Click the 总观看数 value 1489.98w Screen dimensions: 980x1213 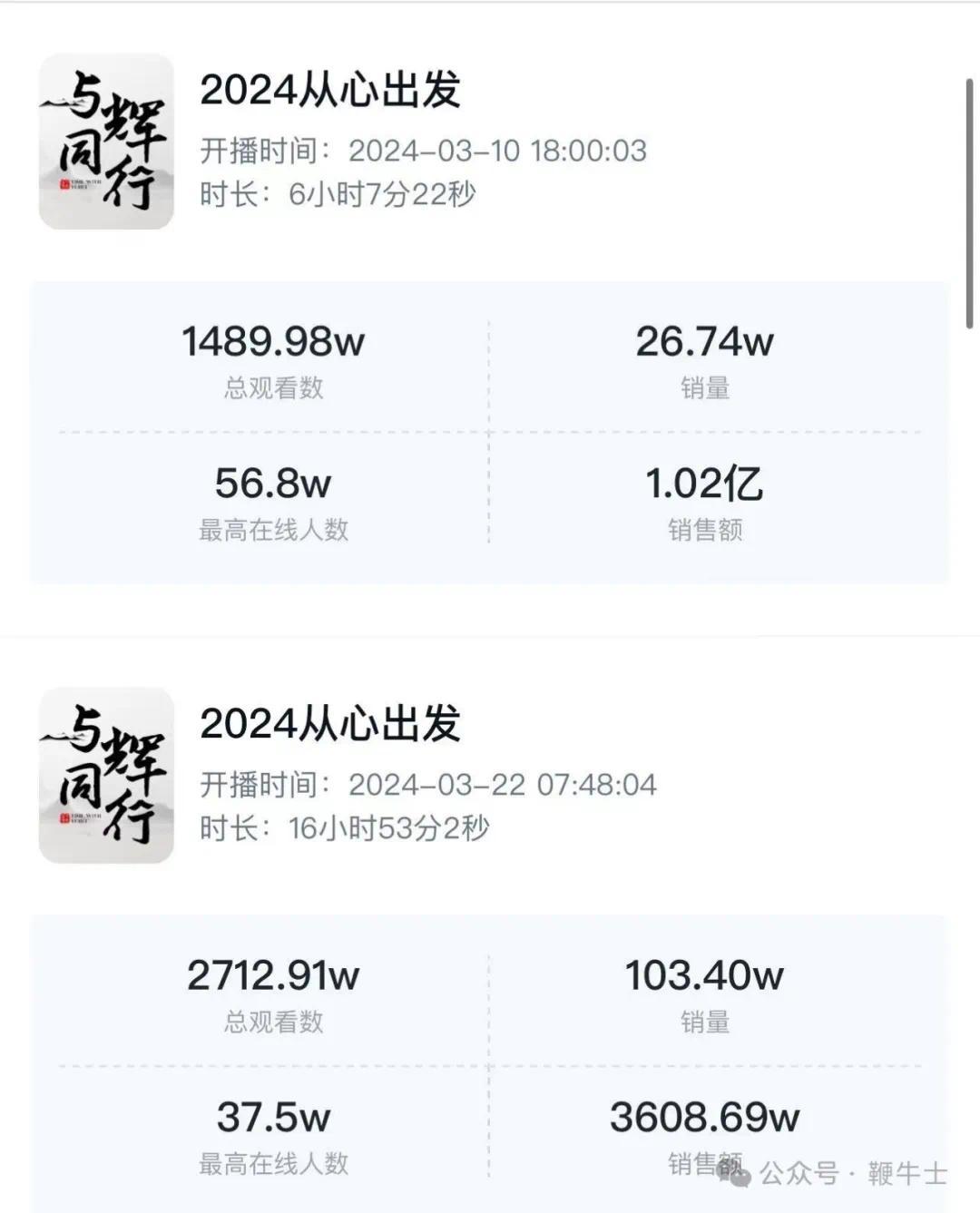click(272, 342)
